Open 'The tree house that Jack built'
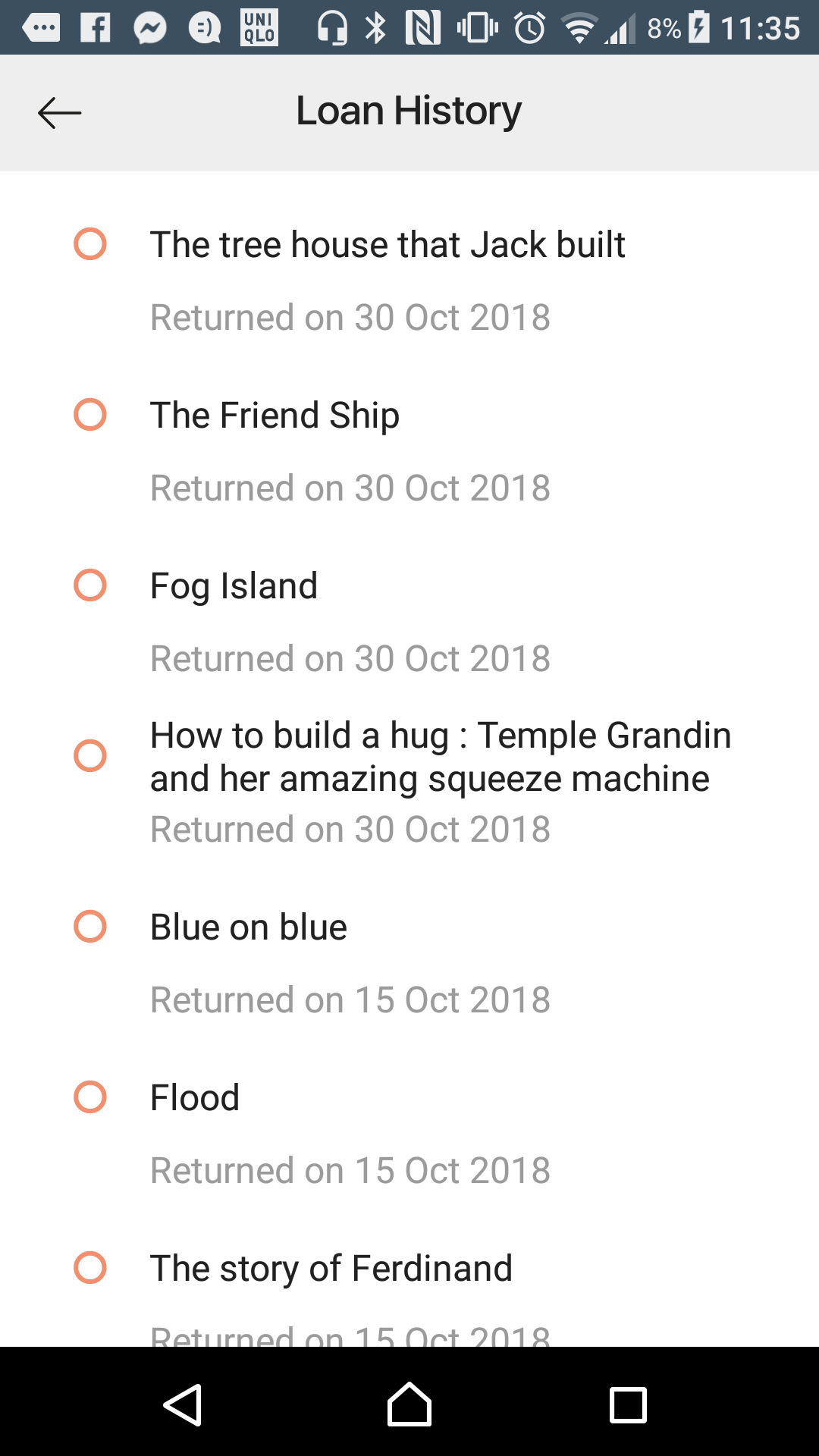 [x=387, y=245]
